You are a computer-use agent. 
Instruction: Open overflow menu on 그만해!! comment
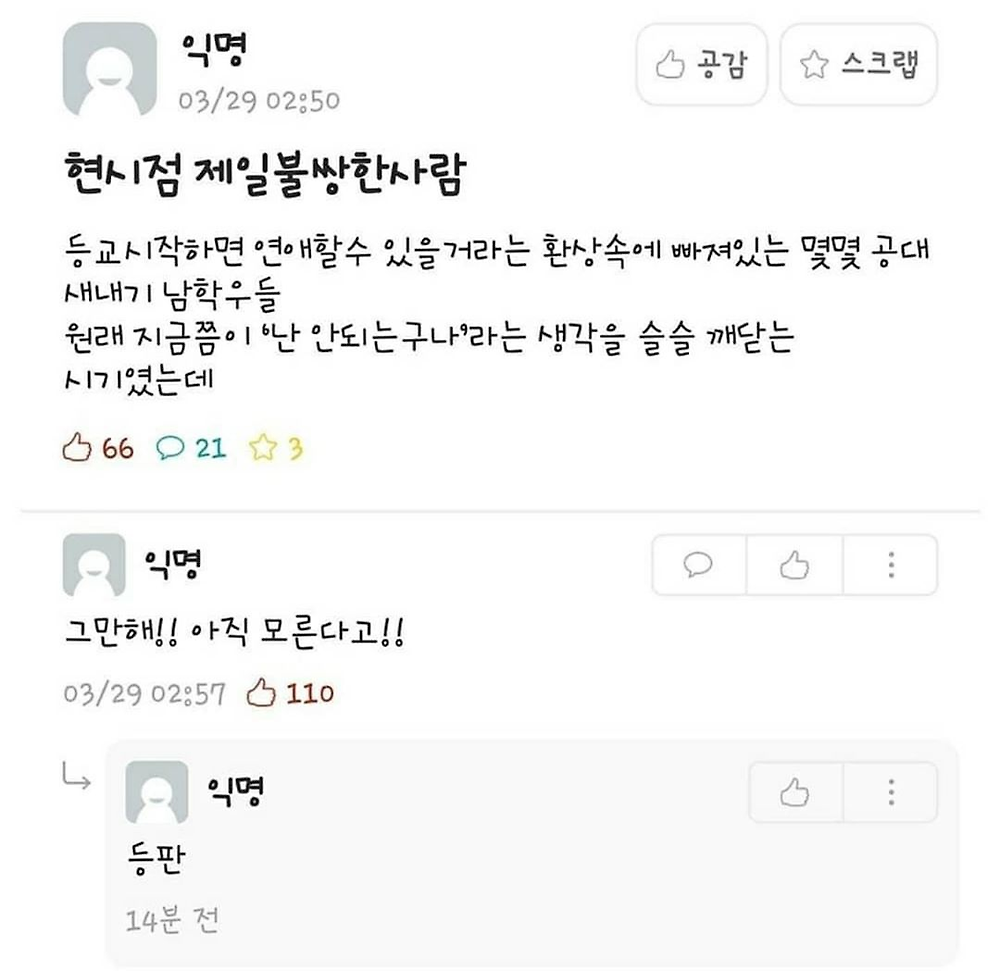tap(890, 566)
